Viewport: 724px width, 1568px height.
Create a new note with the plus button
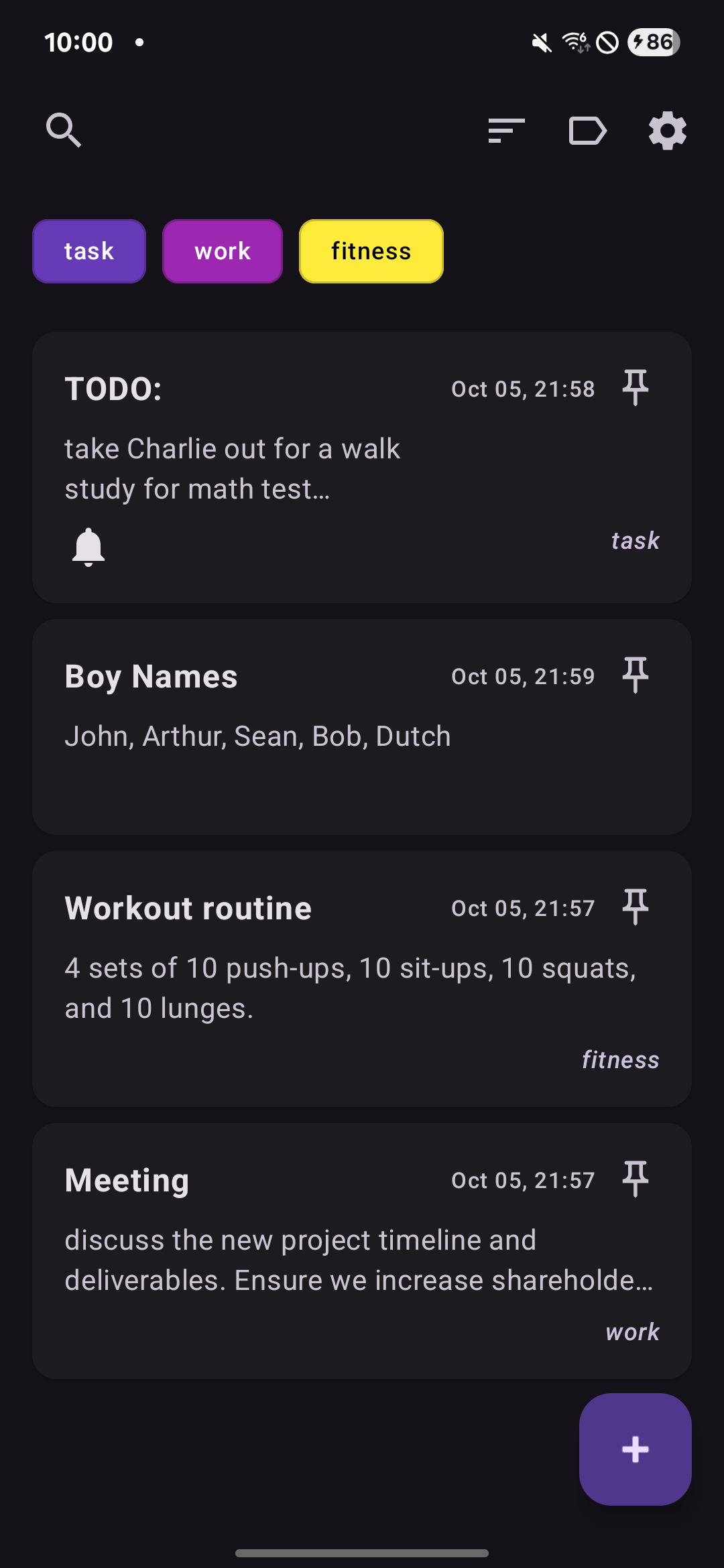[x=634, y=1449]
